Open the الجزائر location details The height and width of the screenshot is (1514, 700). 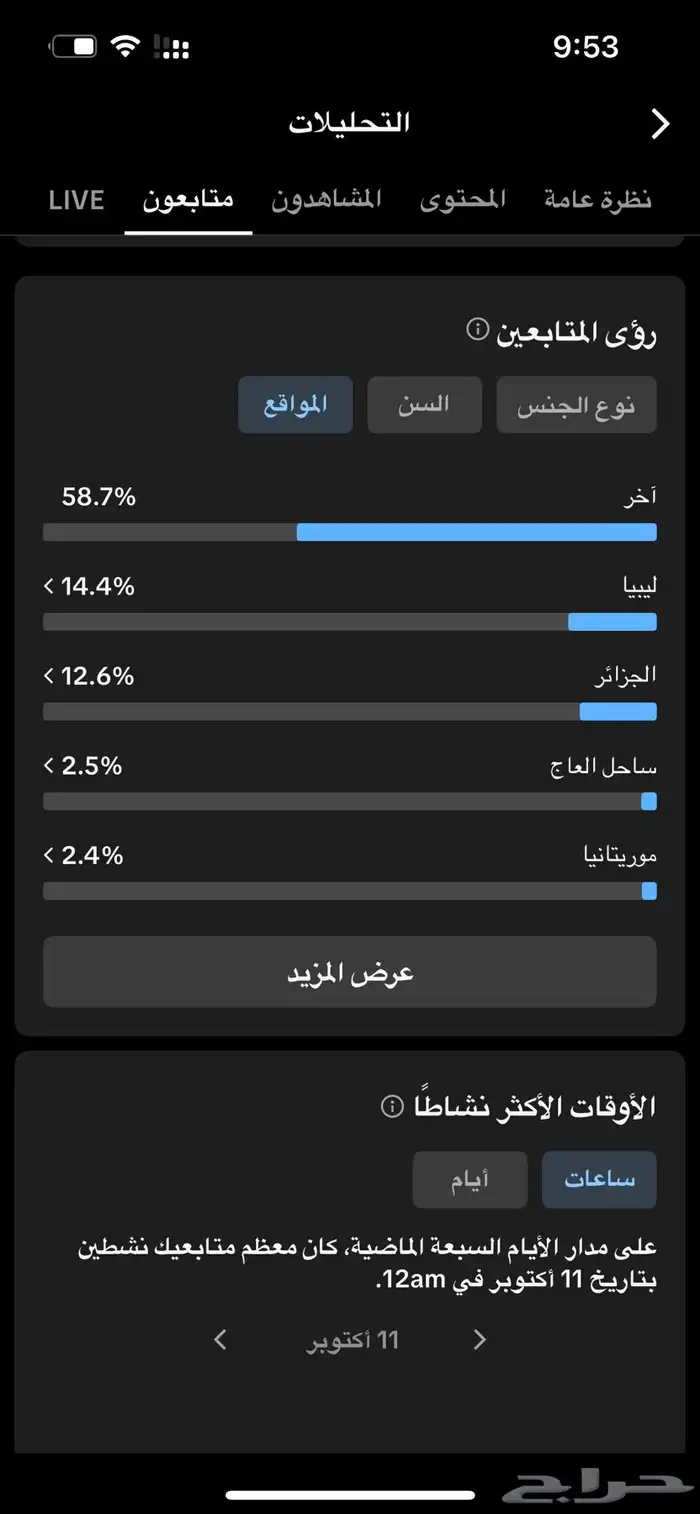coord(350,694)
